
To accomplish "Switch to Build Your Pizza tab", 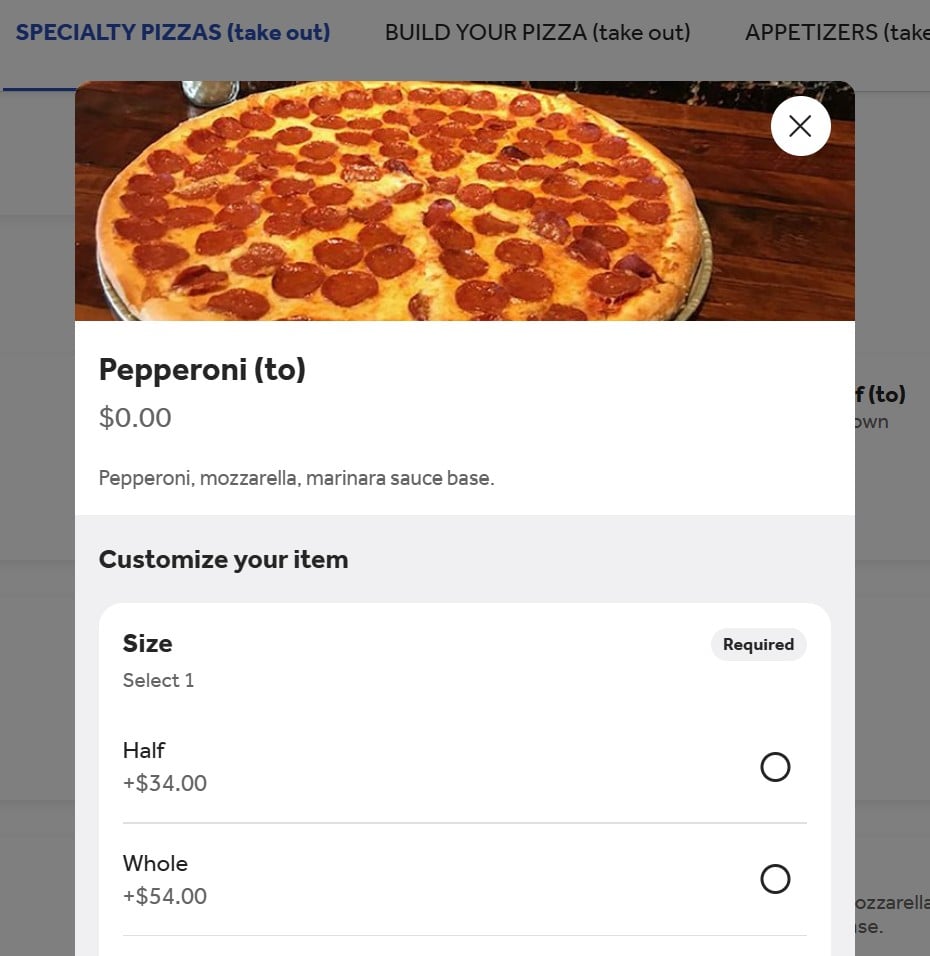I will [x=537, y=32].
